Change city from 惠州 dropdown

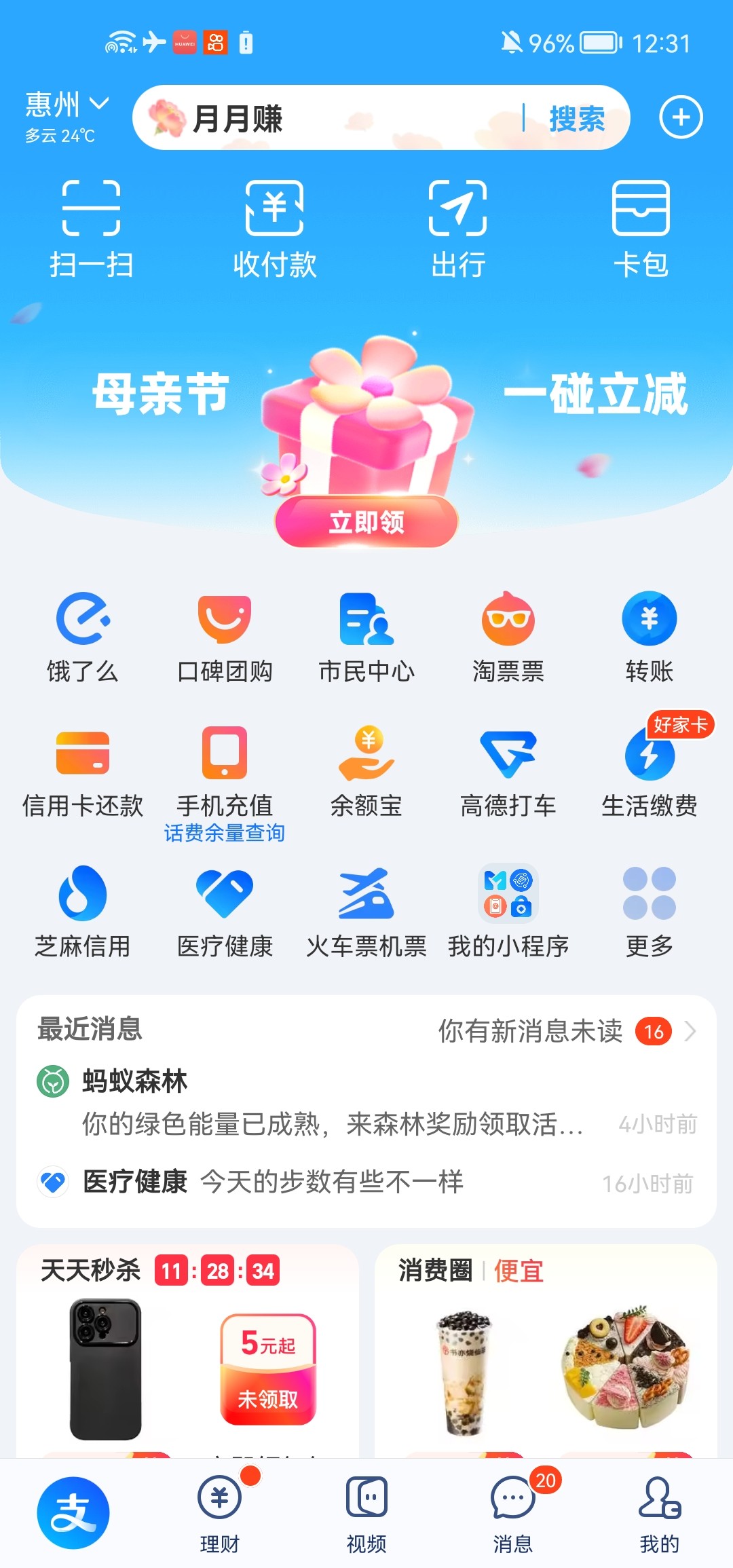coord(67,117)
